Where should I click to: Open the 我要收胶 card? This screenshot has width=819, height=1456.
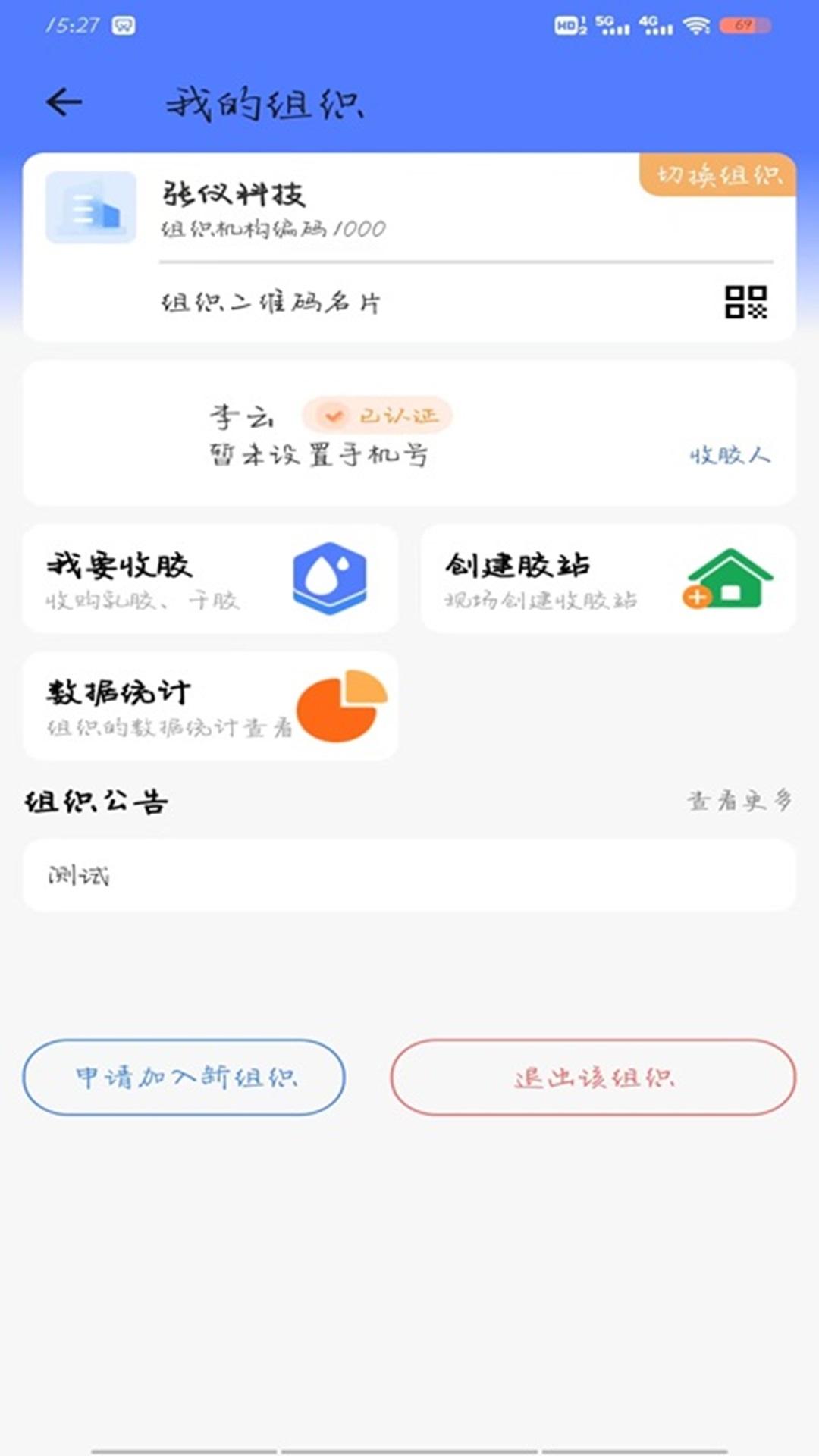point(211,578)
